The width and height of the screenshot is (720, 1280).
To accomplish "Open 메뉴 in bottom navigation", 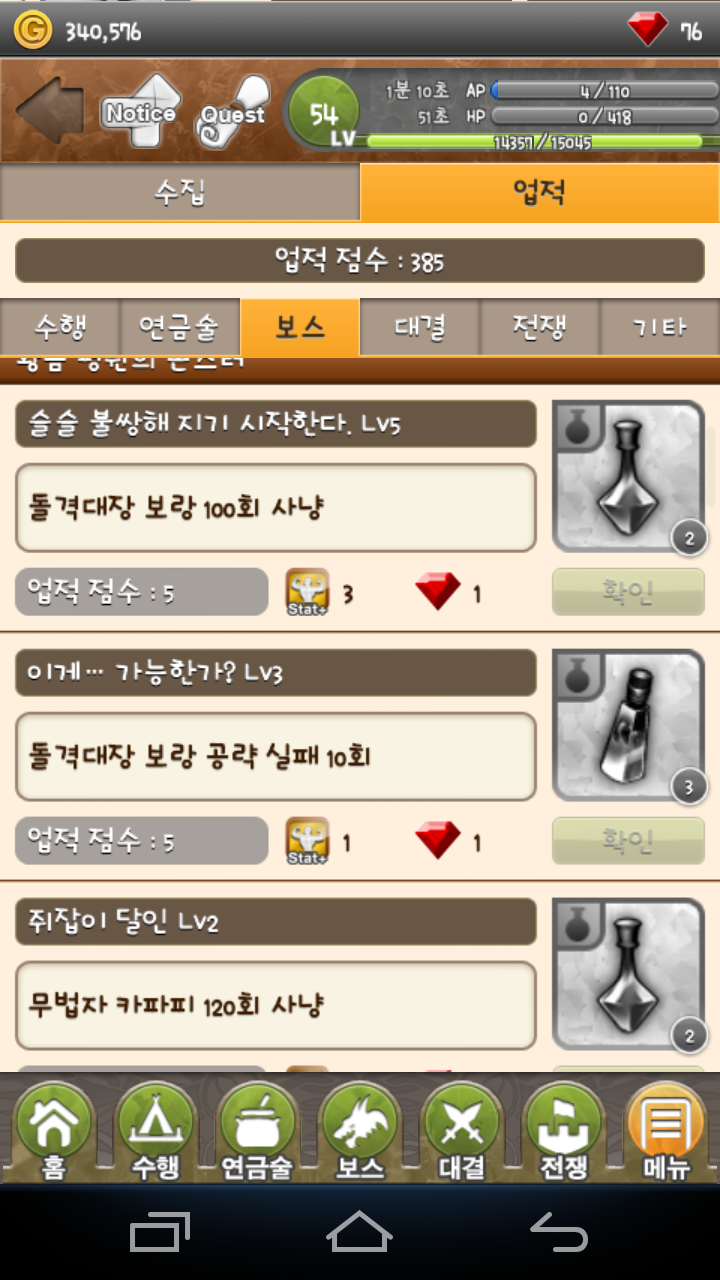I will (665, 1130).
